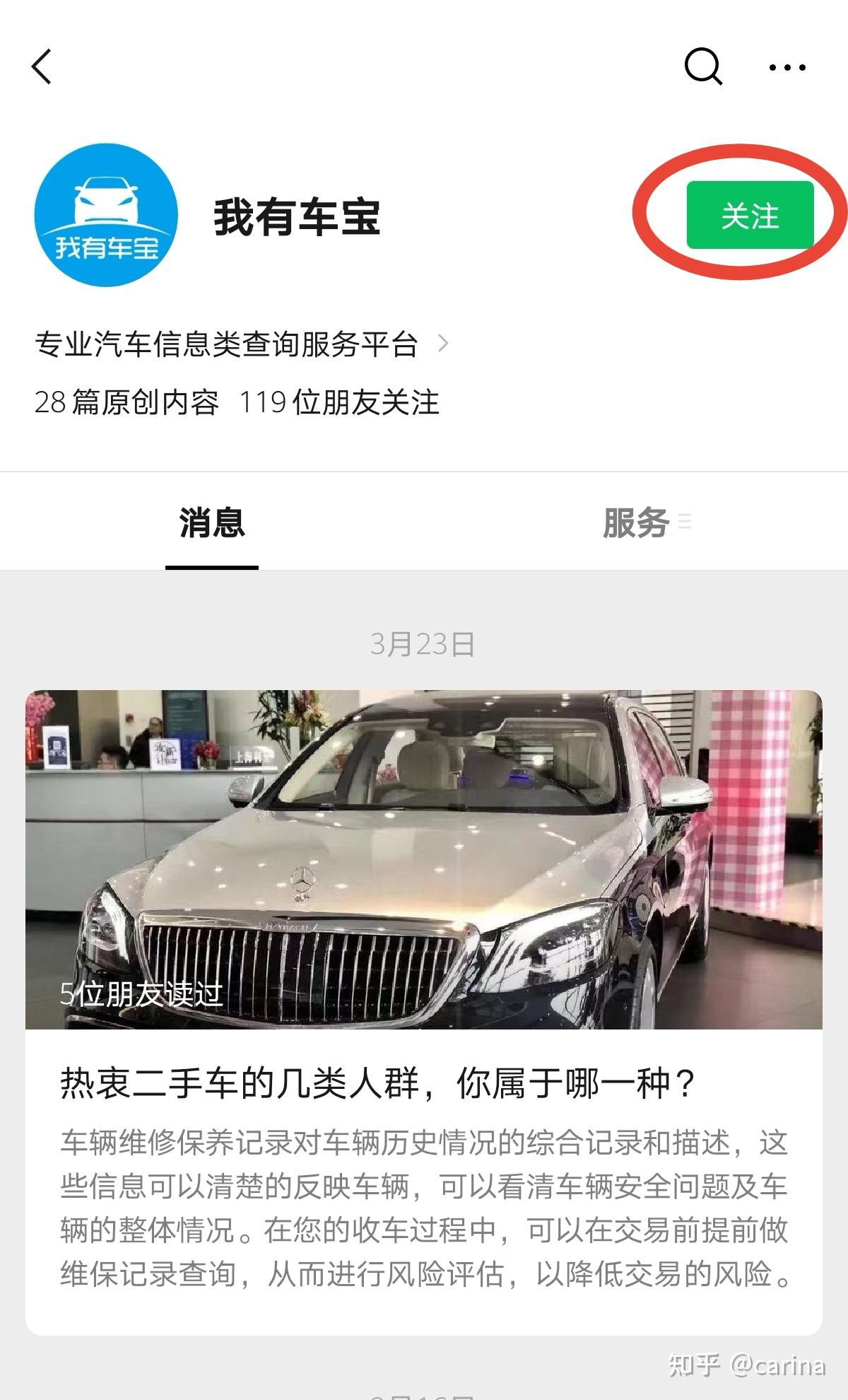Go back using the top-left arrow
Image resolution: width=848 pixels, height=1400 pixels.
[42, 67]
